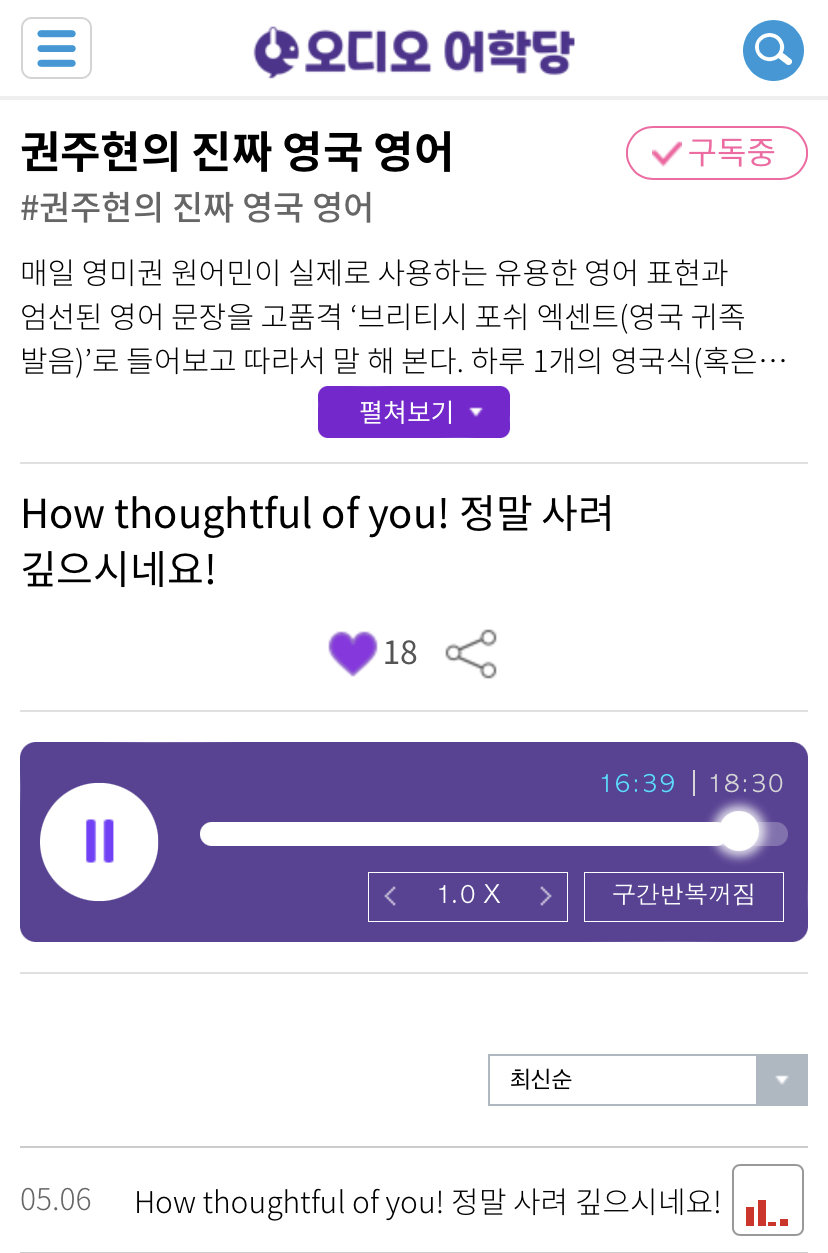Tap the 오디오 어학당 logo
This screenshot has height=1253, width=828.
point(414,48)
